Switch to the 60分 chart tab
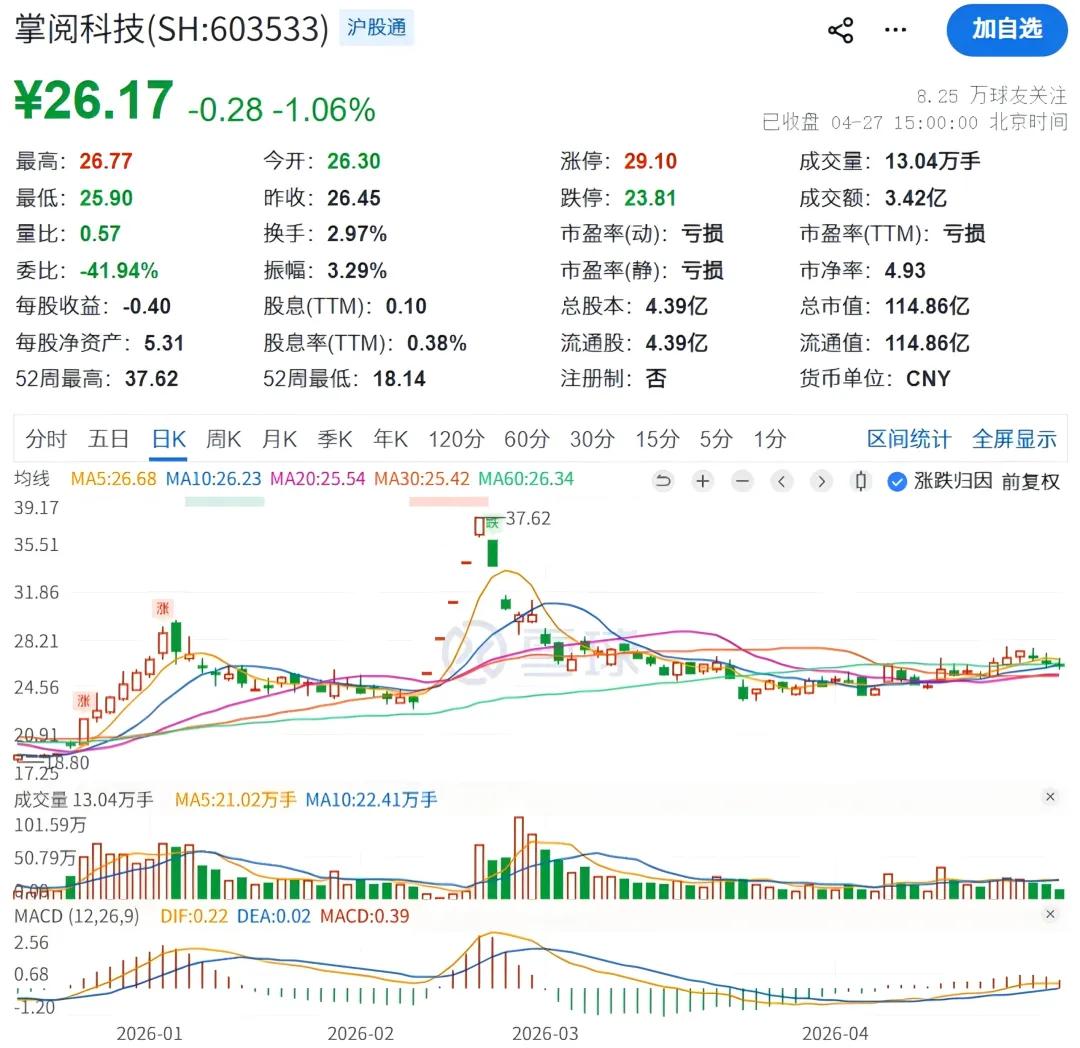The width and height of the screenshot is (1080, 1048). point(526,439)
